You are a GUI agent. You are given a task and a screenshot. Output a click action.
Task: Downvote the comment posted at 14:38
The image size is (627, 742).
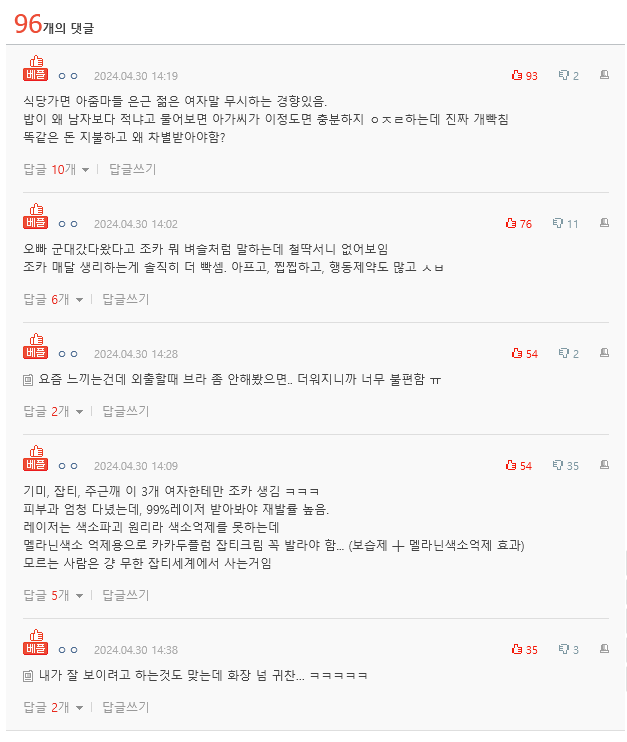tap(564, 649)
